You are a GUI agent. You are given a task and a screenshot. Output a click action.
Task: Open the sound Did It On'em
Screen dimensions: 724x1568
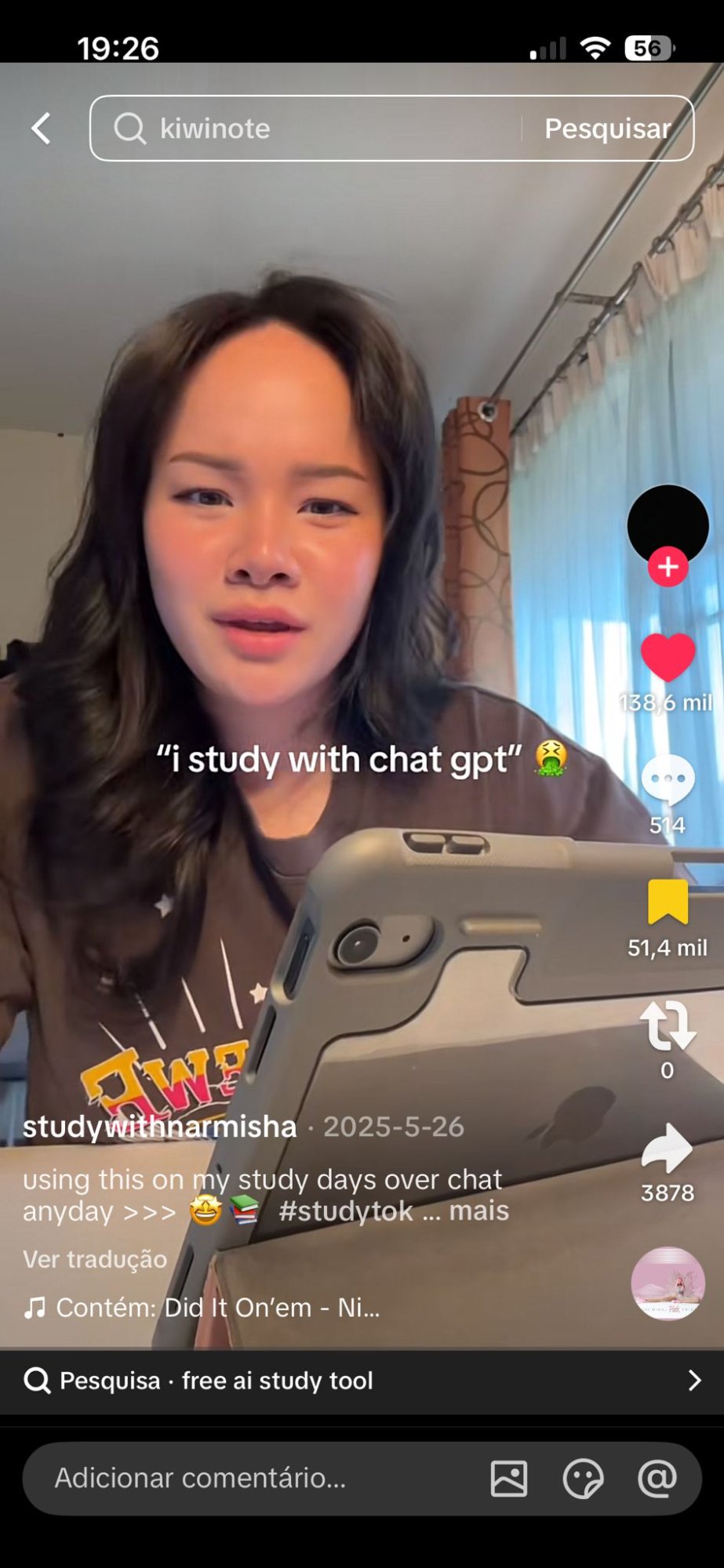click(217, 1307)
